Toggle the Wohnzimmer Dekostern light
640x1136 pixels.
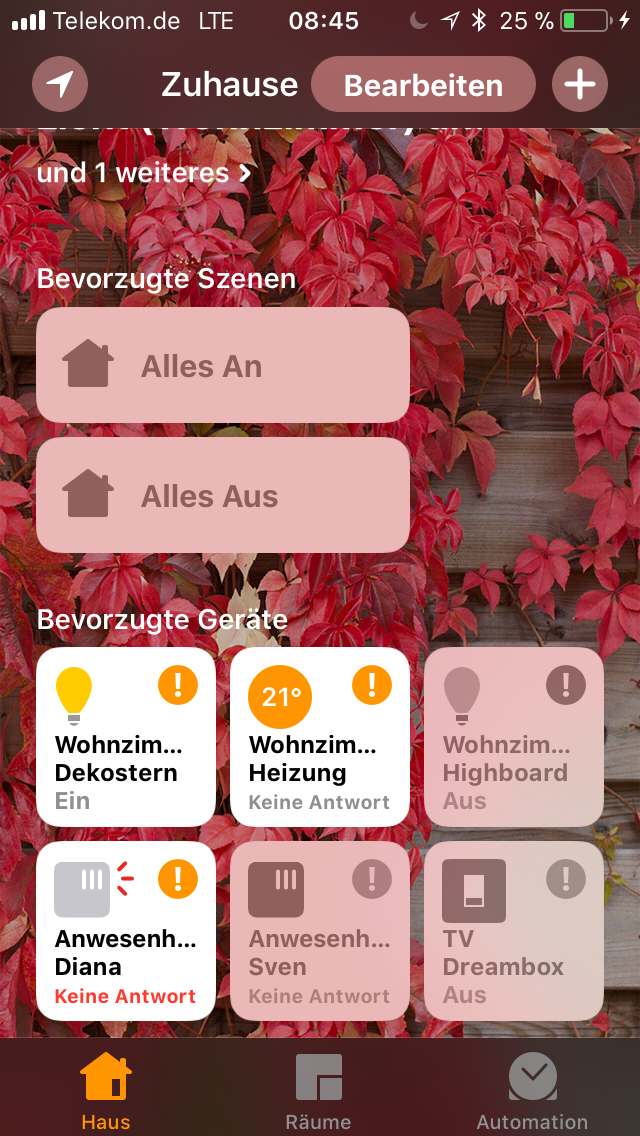pos(125,737)
